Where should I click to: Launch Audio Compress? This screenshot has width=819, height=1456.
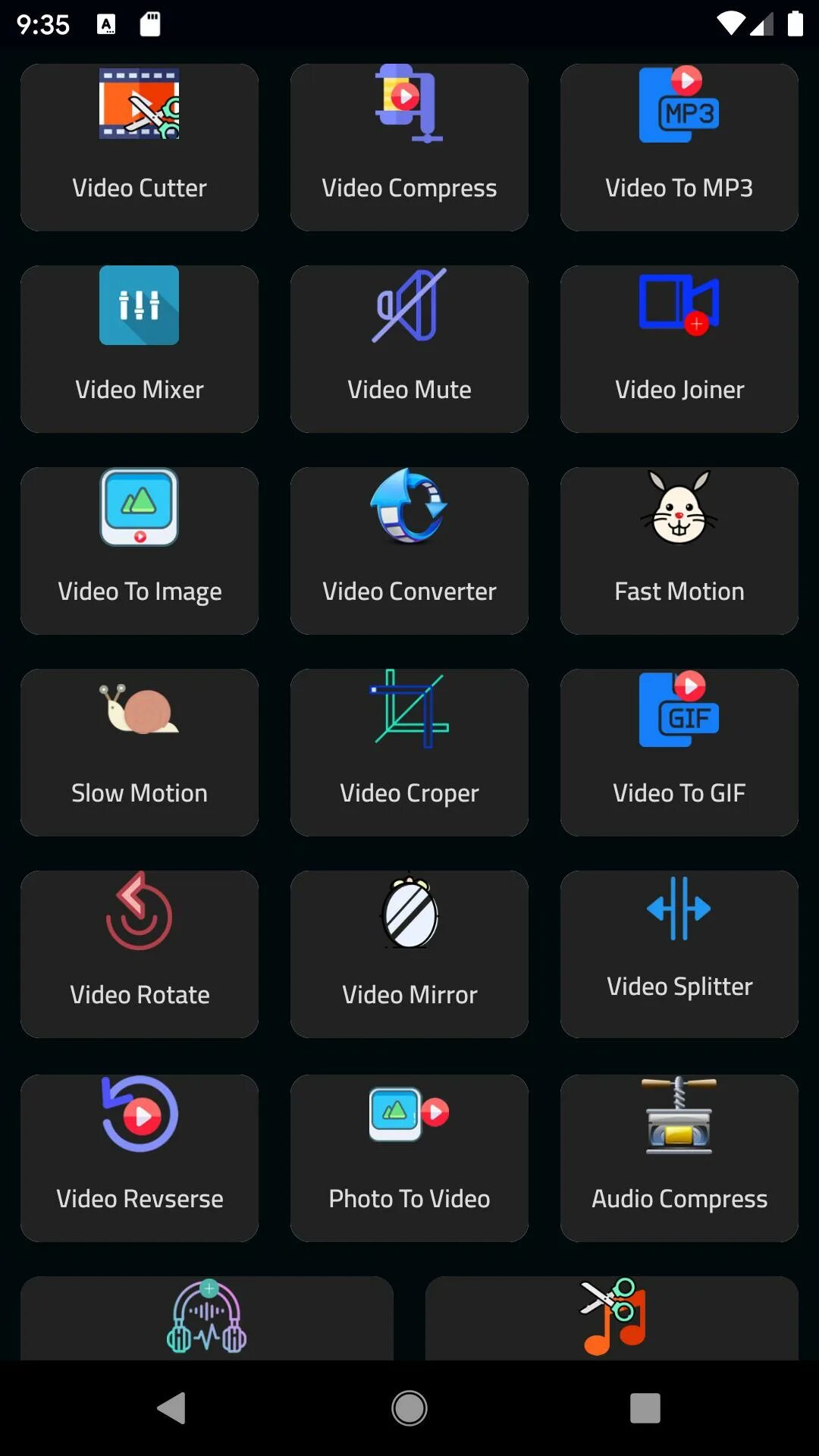(x=679, y=1158)
